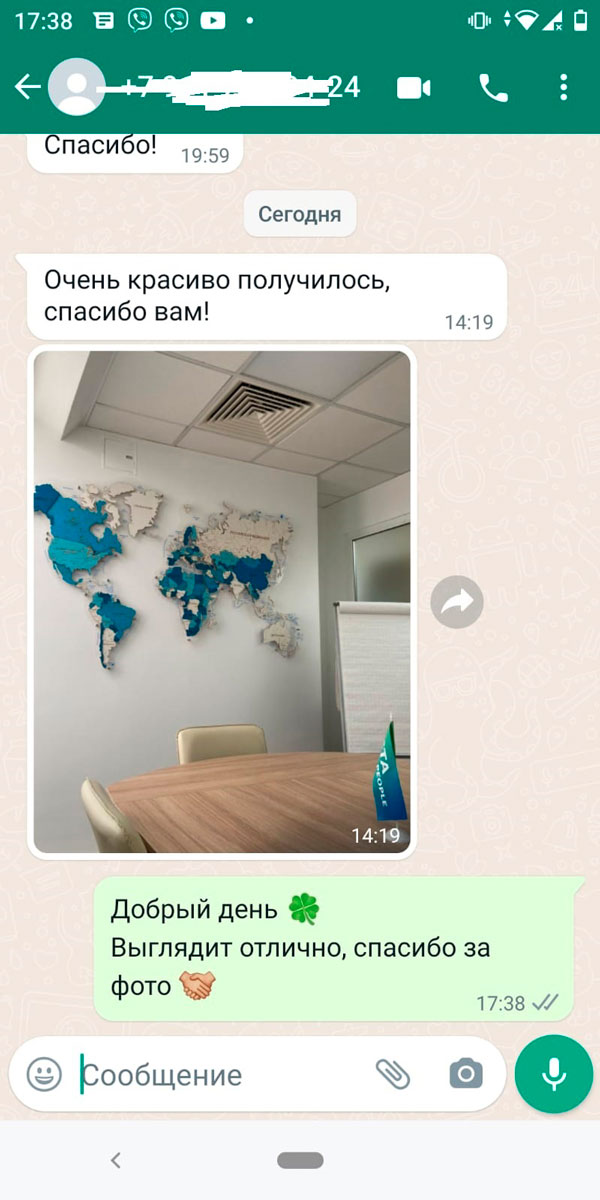Tap the system back arrow
The image size is (600, 1200).
[115, 1160]
